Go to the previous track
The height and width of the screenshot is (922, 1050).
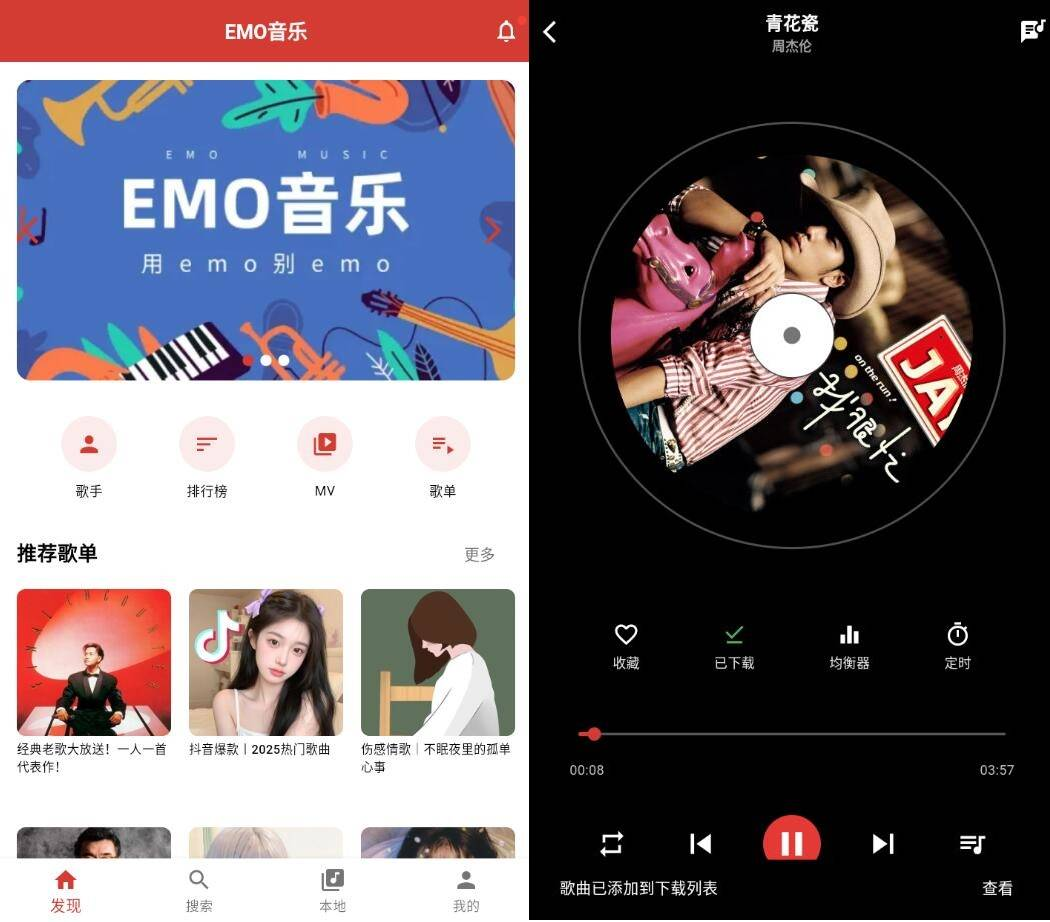[701, 844]
